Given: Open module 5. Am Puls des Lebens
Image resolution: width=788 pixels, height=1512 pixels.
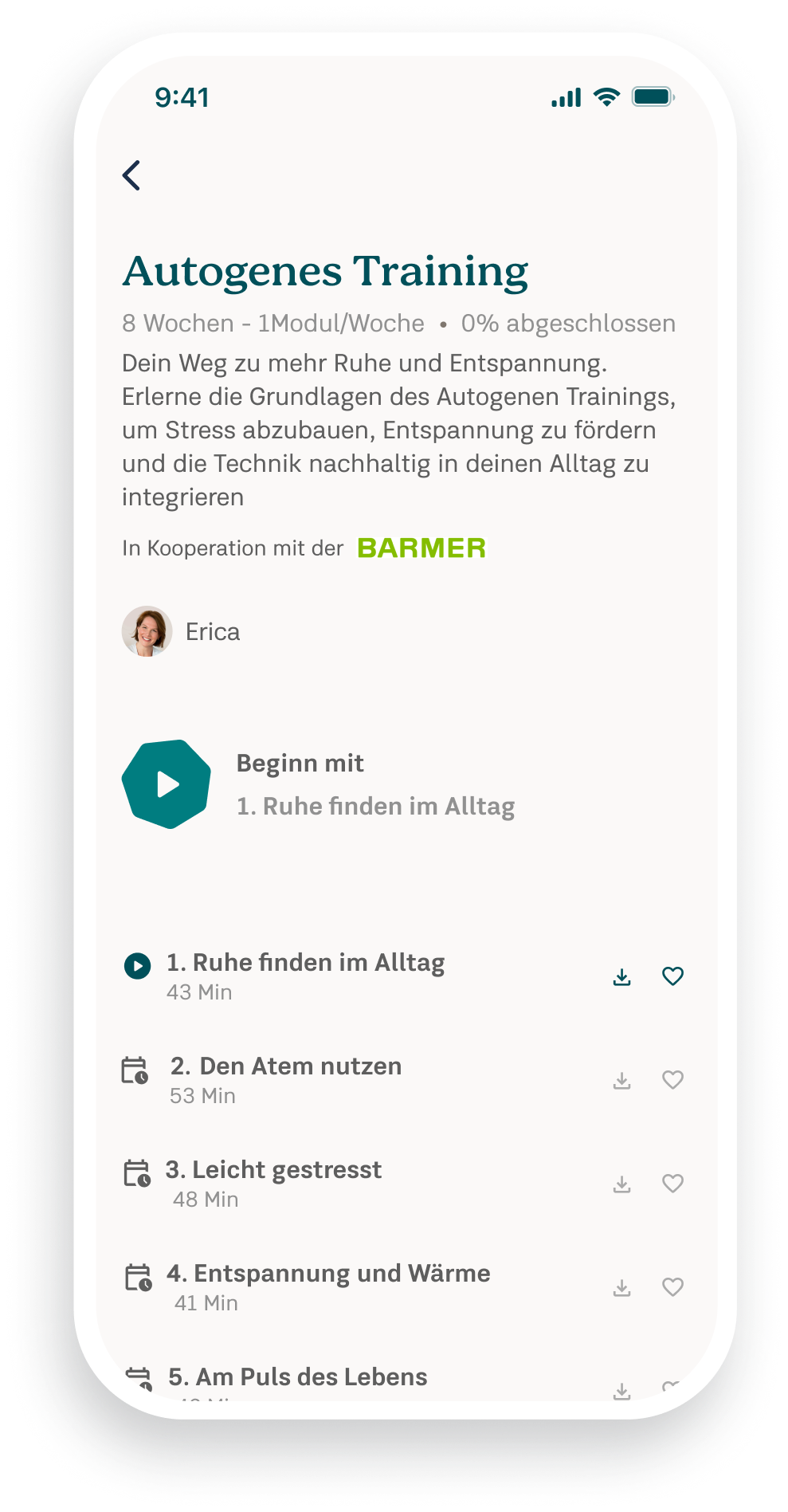Looking at the screenshot, I should coord(297,1377).
